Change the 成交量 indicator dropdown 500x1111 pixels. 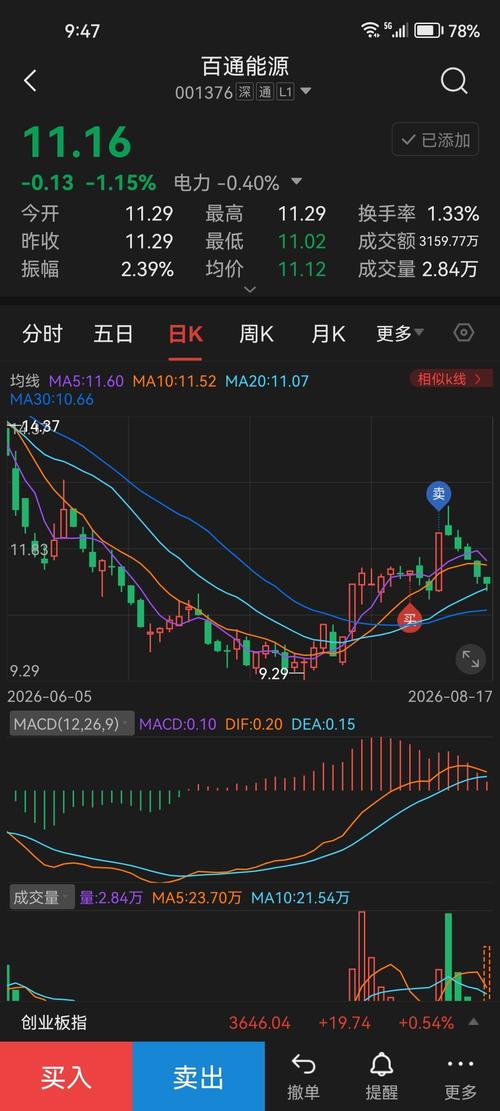tap(42, 898)
